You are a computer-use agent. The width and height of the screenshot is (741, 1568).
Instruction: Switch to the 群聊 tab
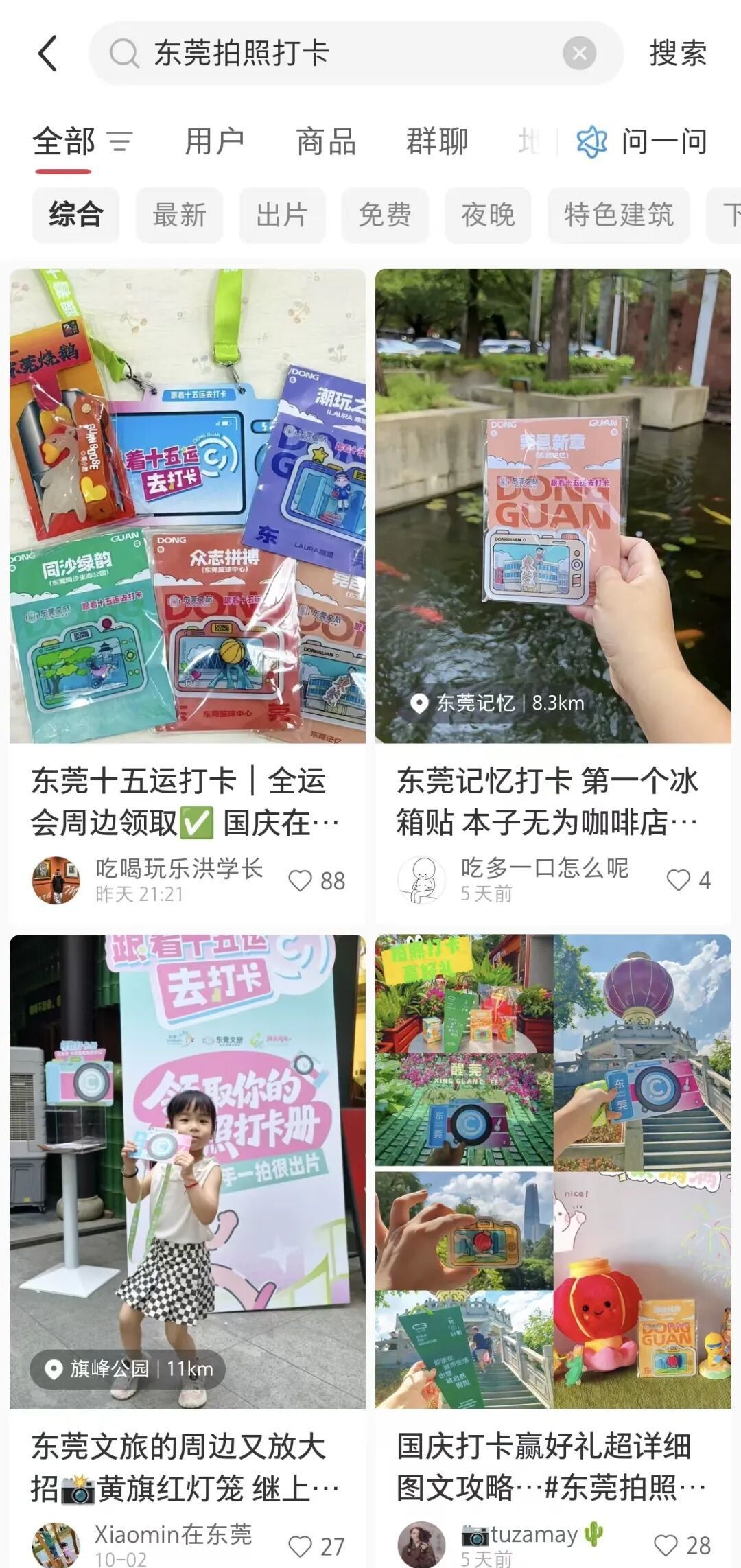coord(437,142)
